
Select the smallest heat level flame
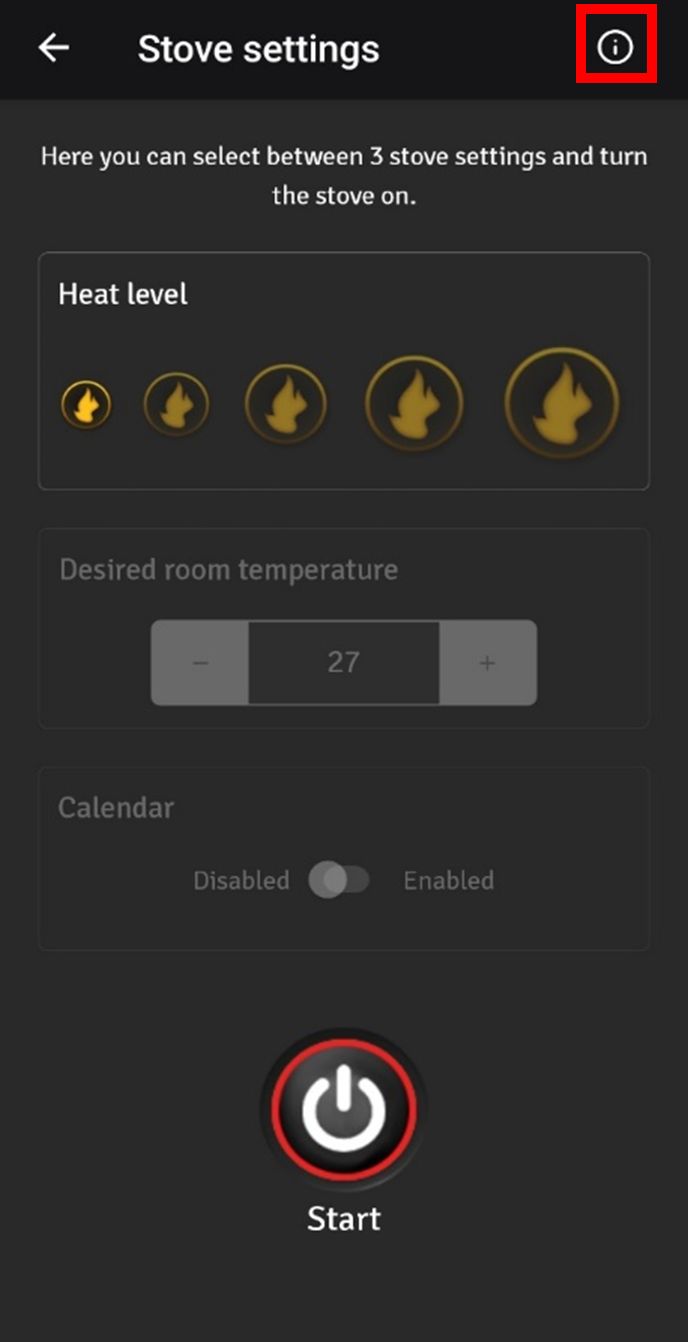tap(86, 405)
